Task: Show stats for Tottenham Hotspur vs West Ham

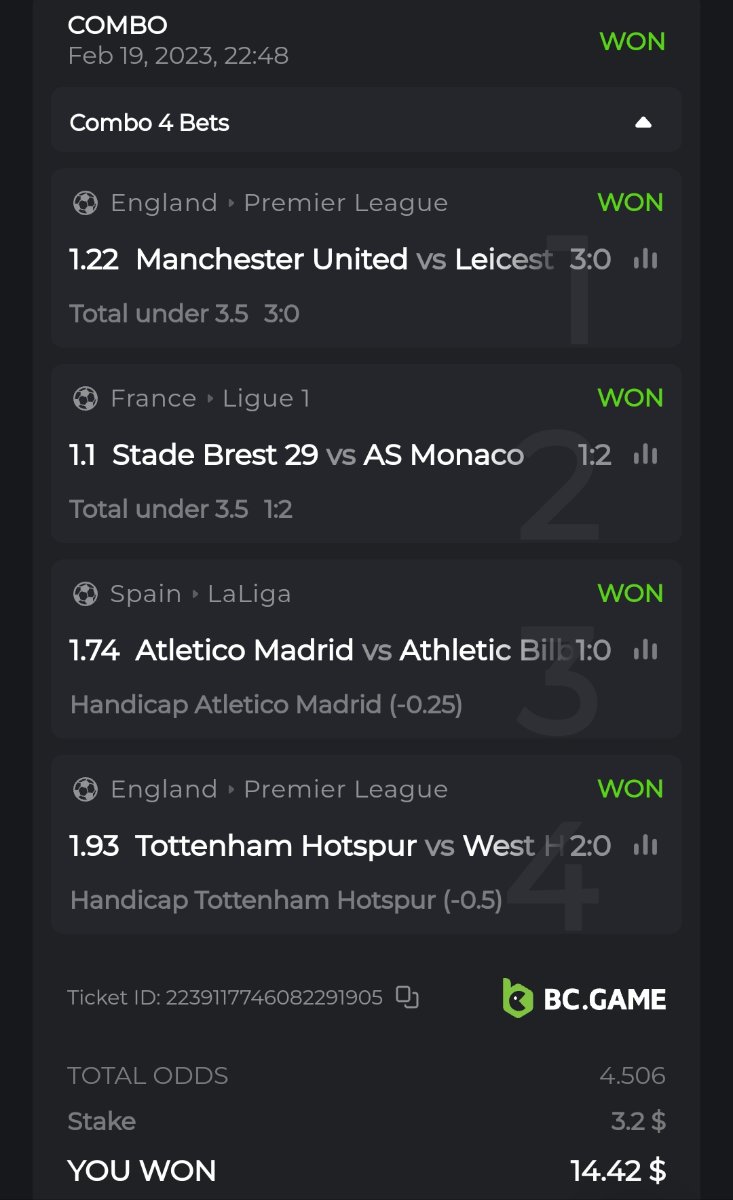Action: click(646, 846)
